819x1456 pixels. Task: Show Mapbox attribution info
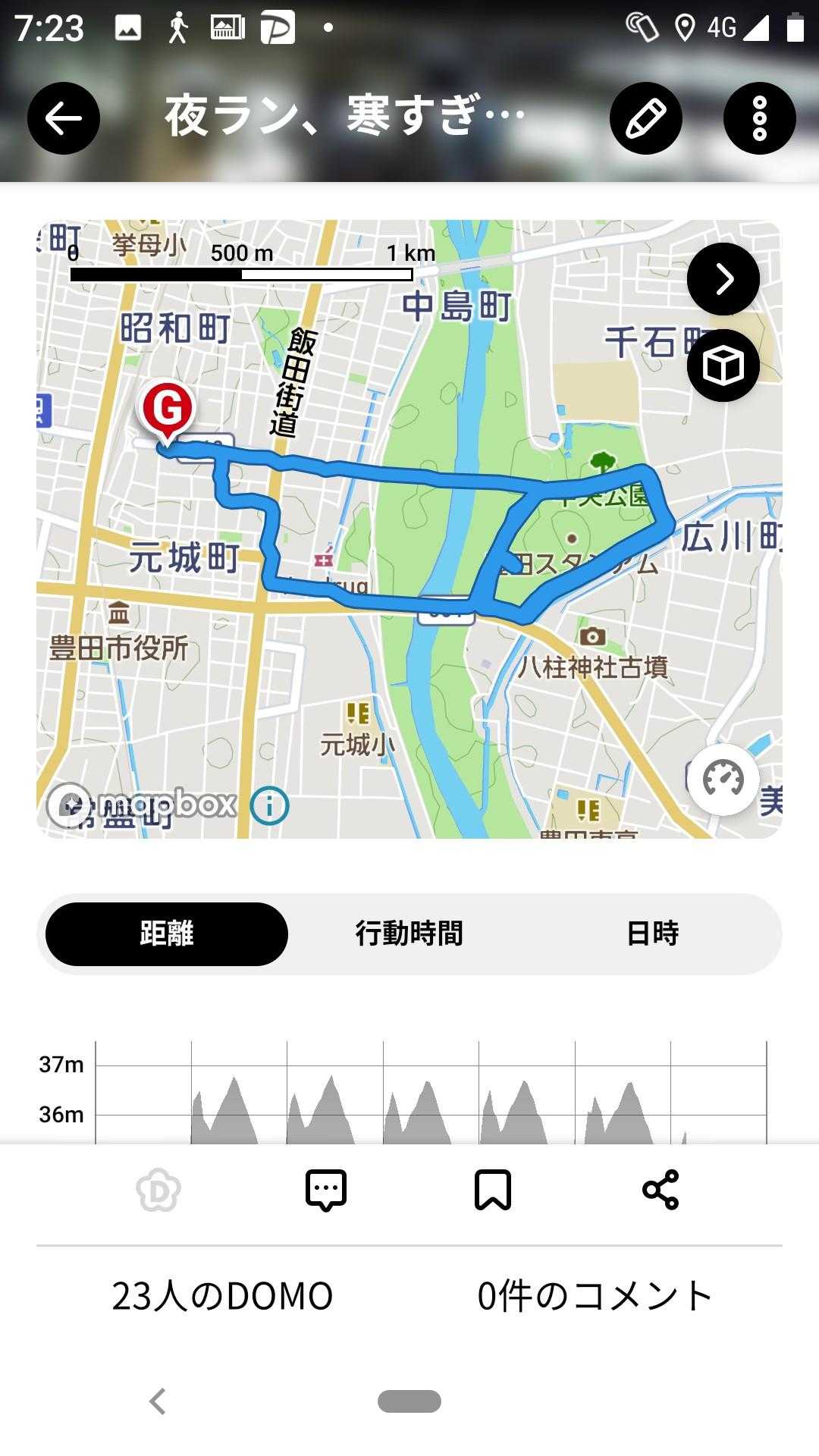(x=269, y=805)
